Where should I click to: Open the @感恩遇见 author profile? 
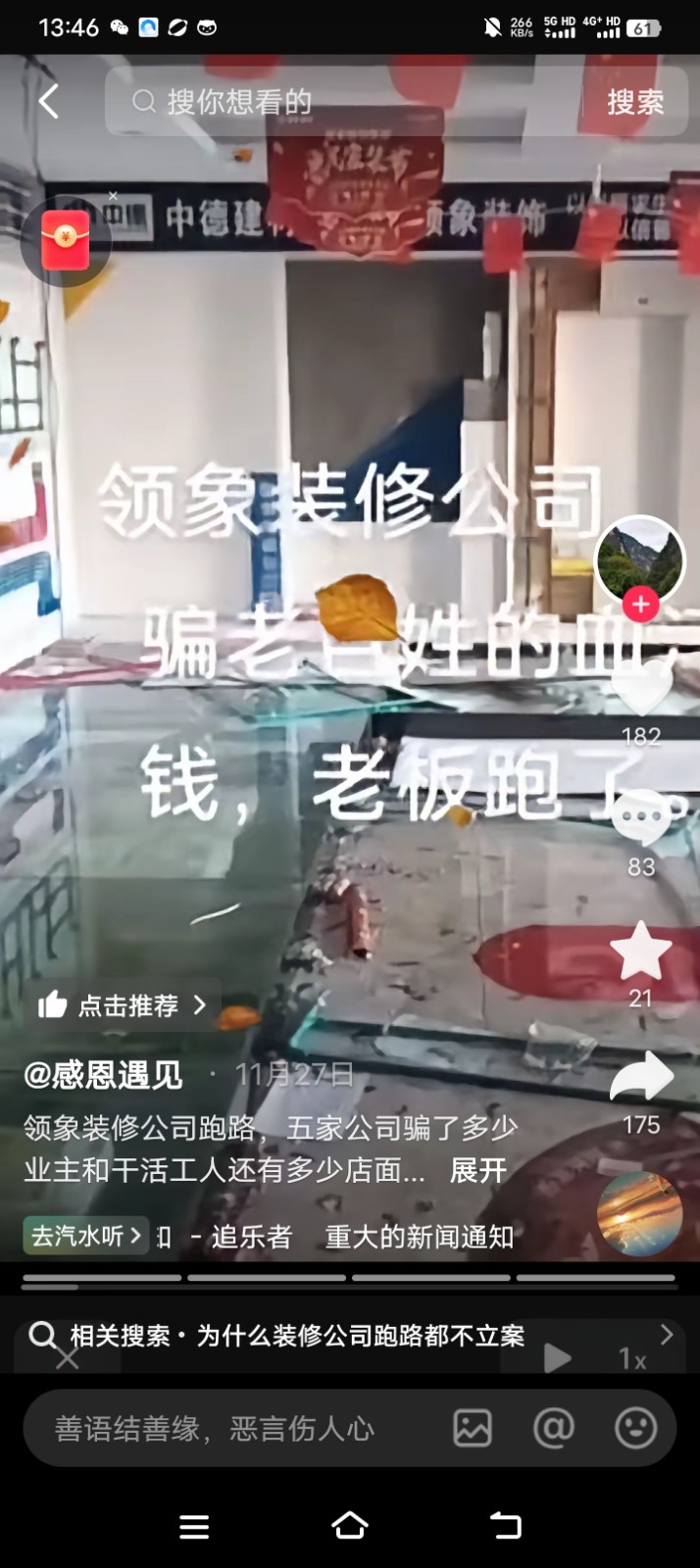coord(103,1075)
